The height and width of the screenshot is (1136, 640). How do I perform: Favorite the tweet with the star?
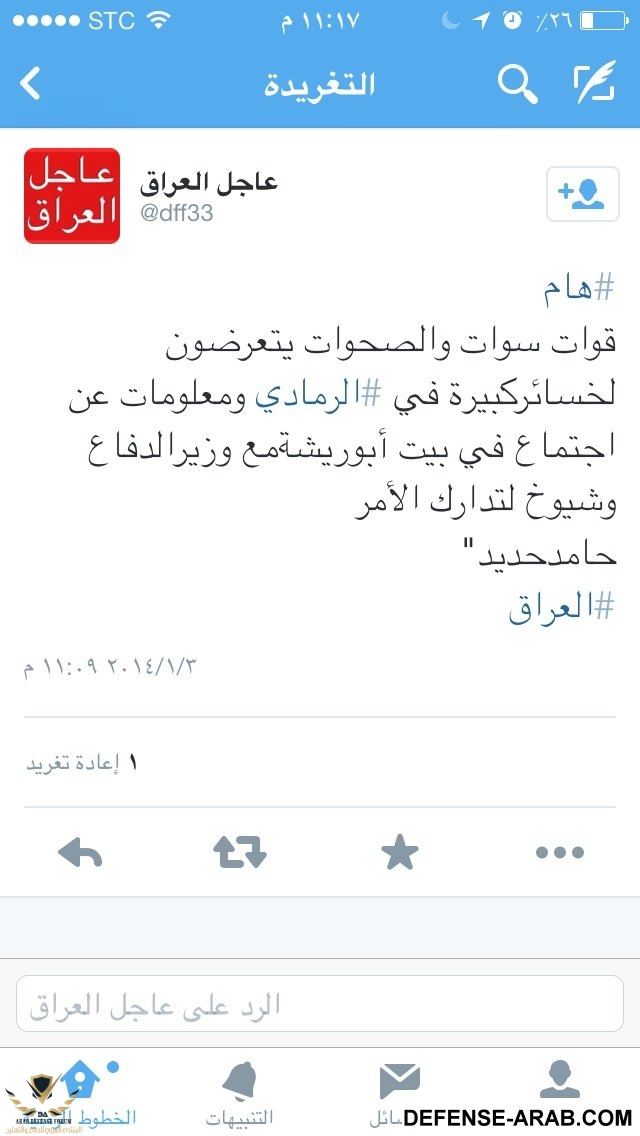point(400,853)
